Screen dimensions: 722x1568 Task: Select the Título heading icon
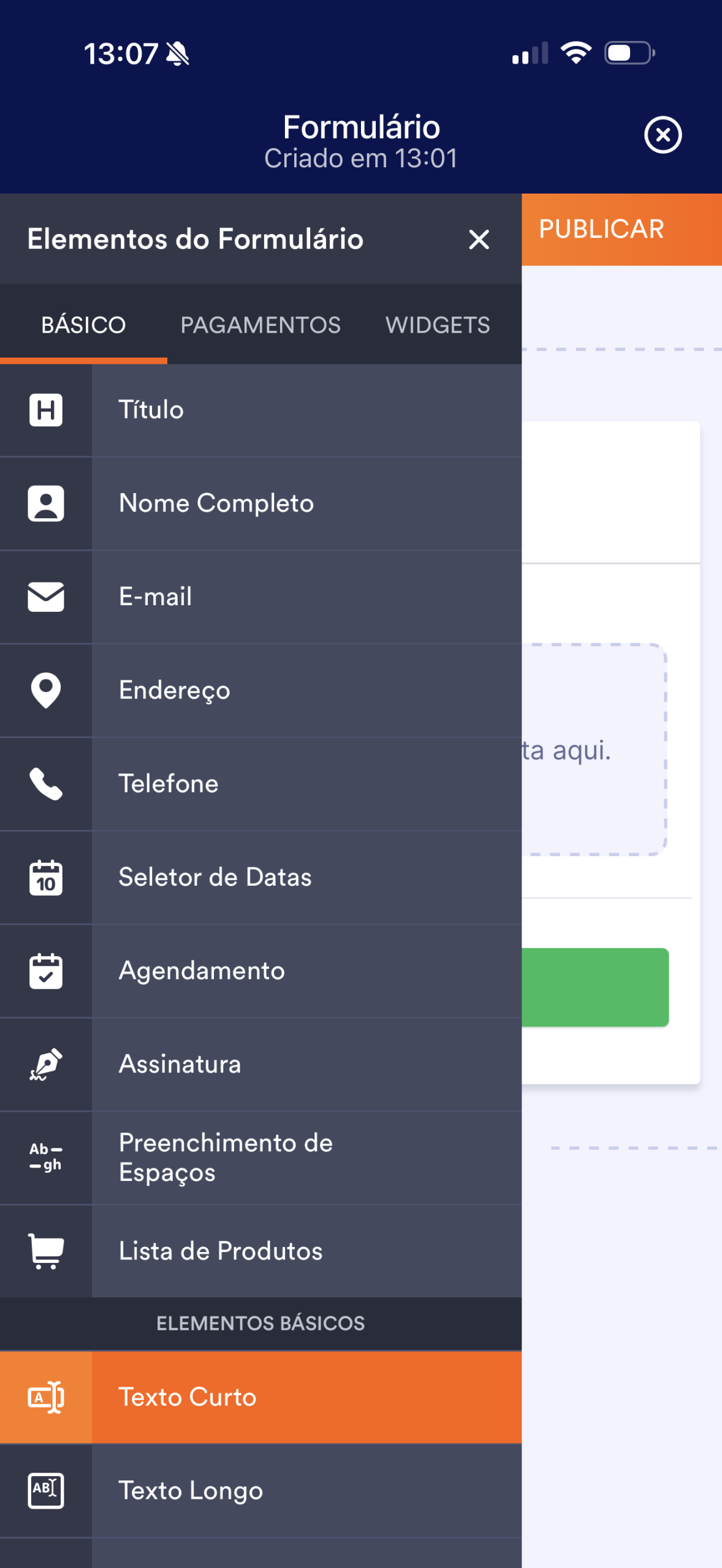(x=46, y=410)
